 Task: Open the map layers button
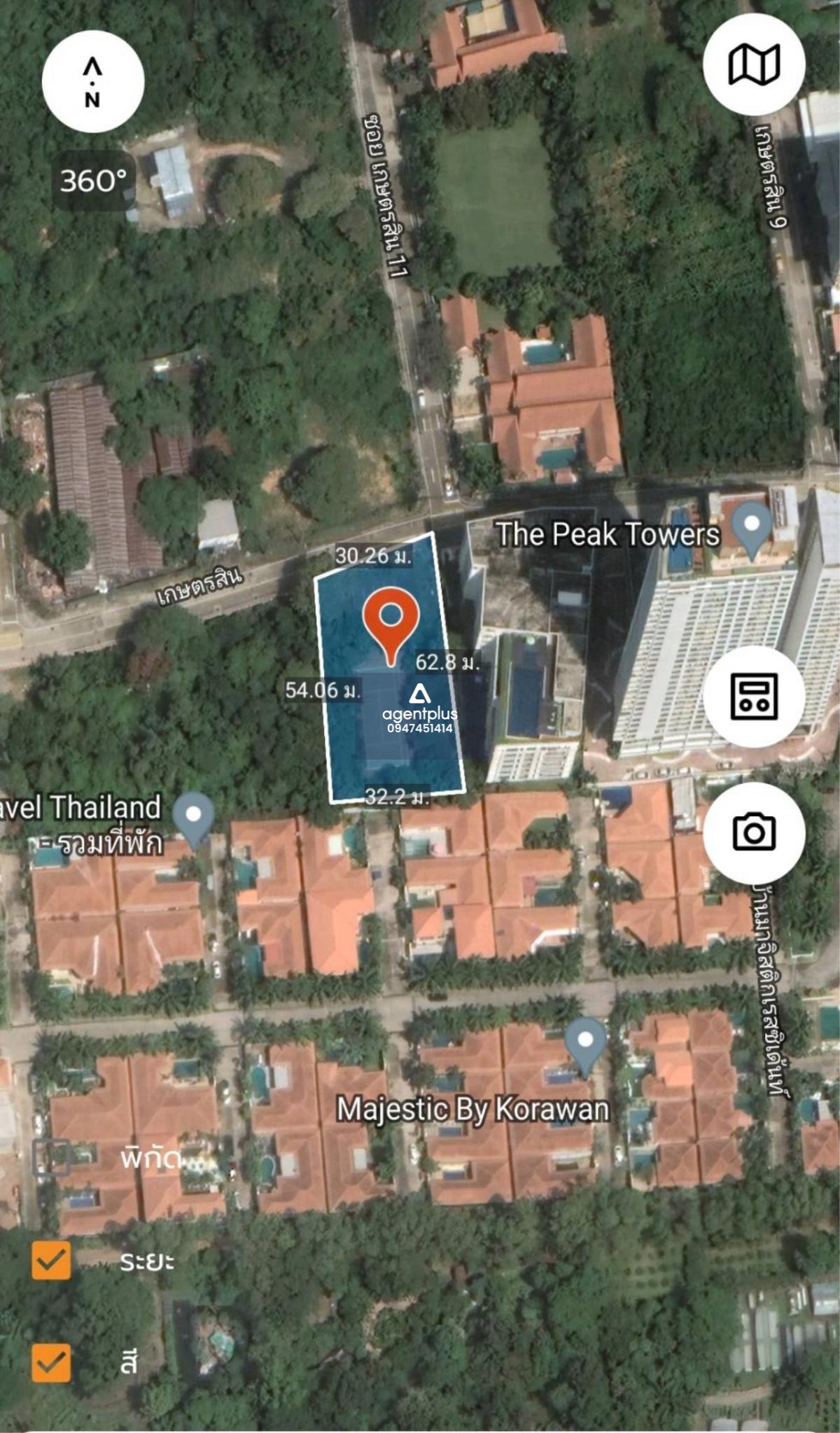tap(754, 64)
